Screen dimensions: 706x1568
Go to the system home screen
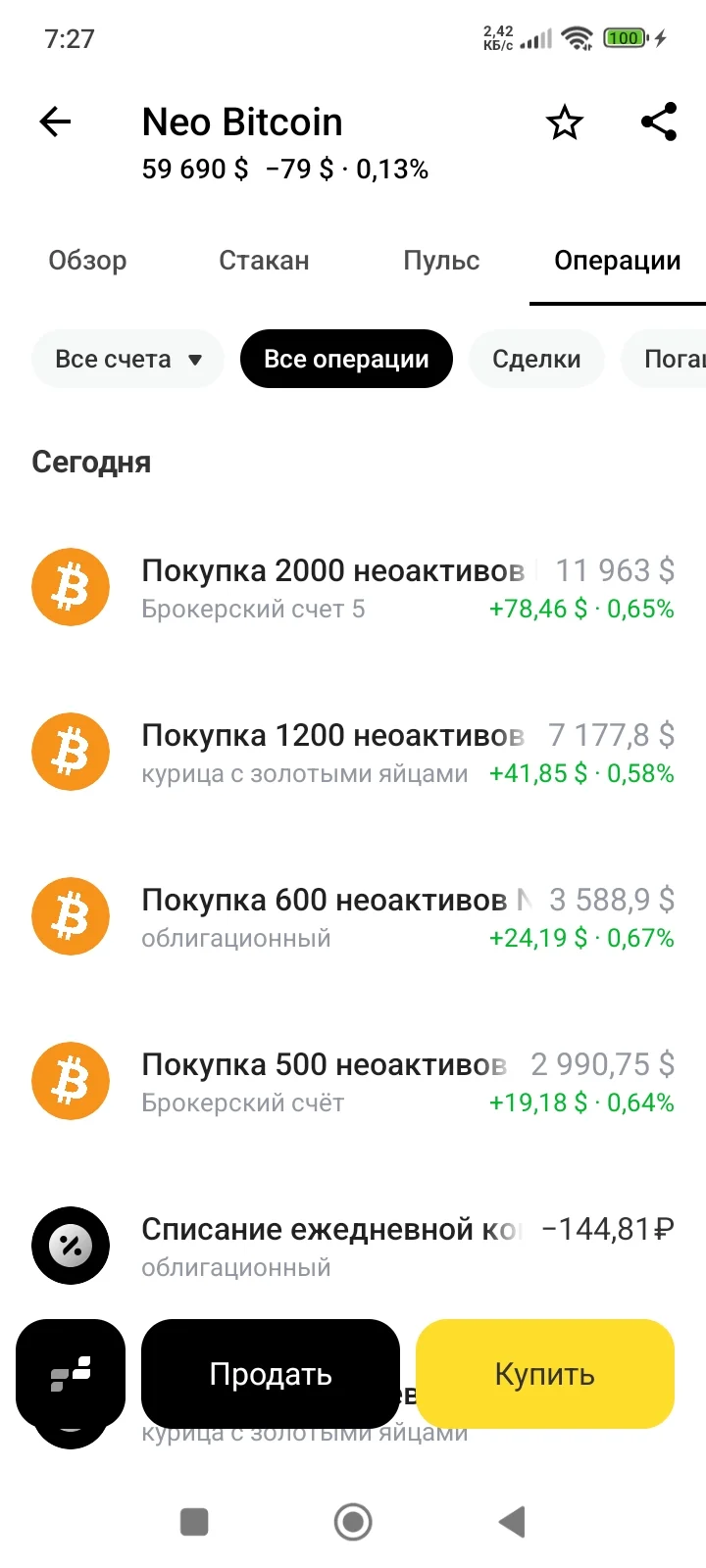pos(353,1522)
